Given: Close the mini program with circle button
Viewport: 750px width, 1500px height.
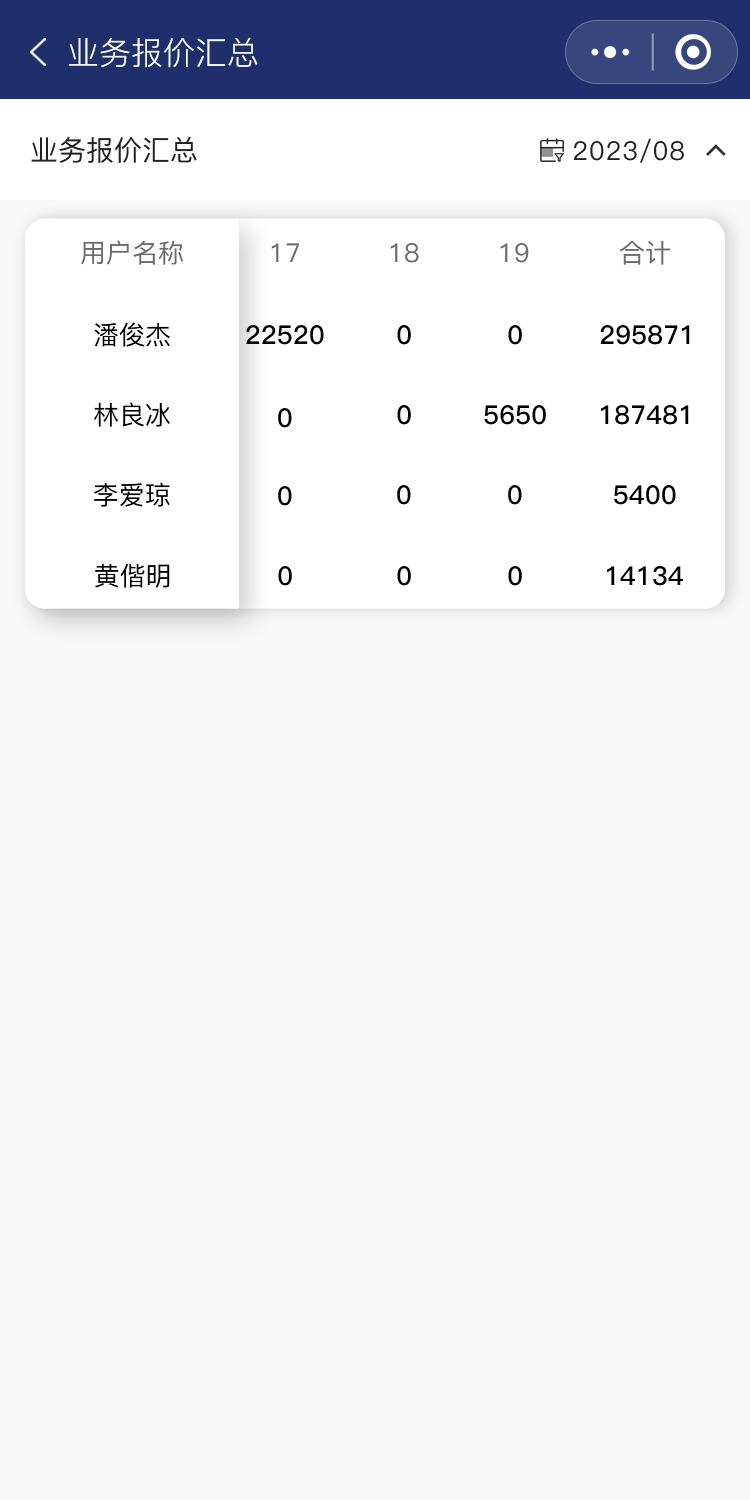Looking at the screenshot, I should 693,52.
